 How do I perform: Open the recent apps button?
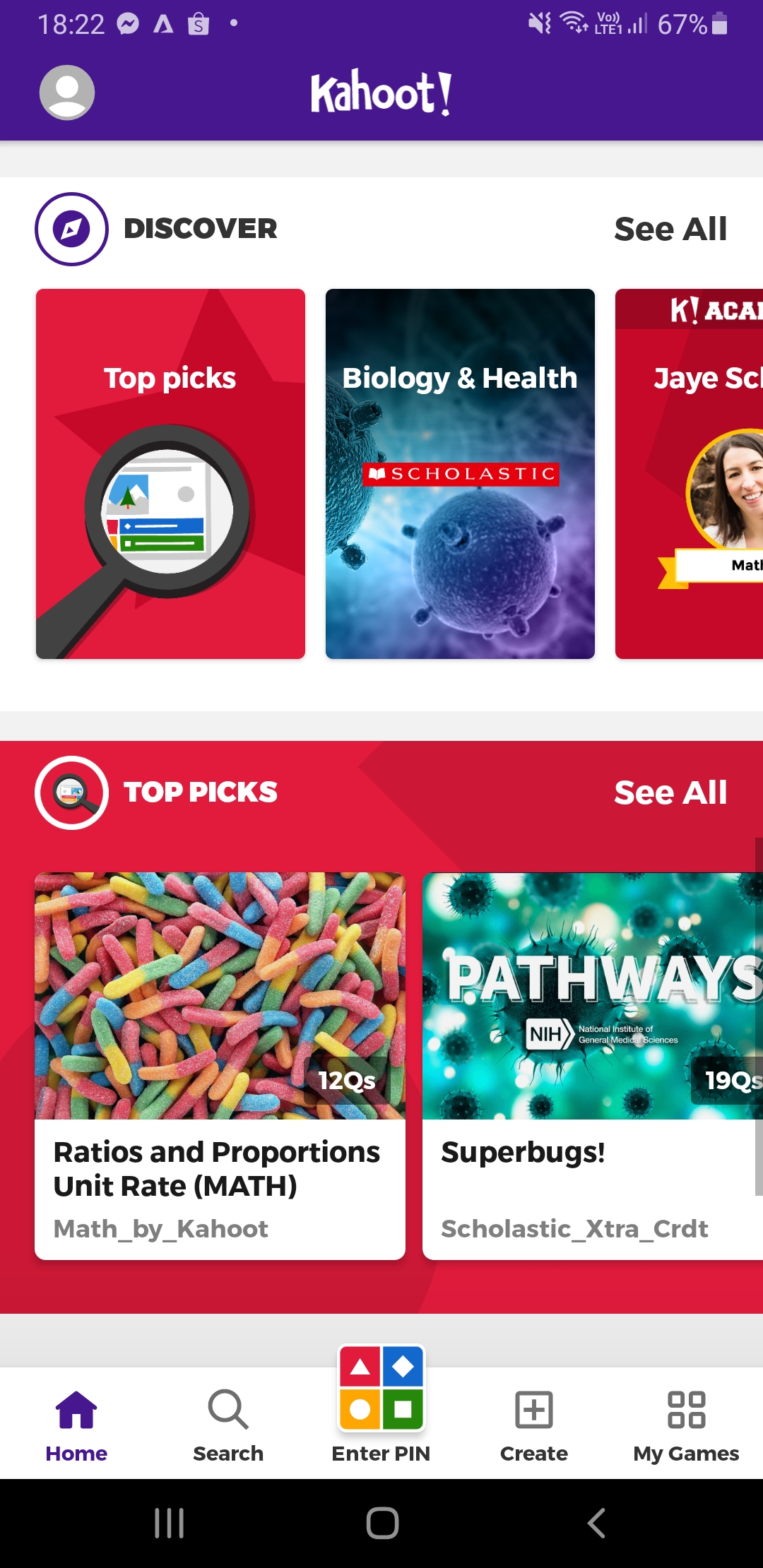[x=170, y=1523]
